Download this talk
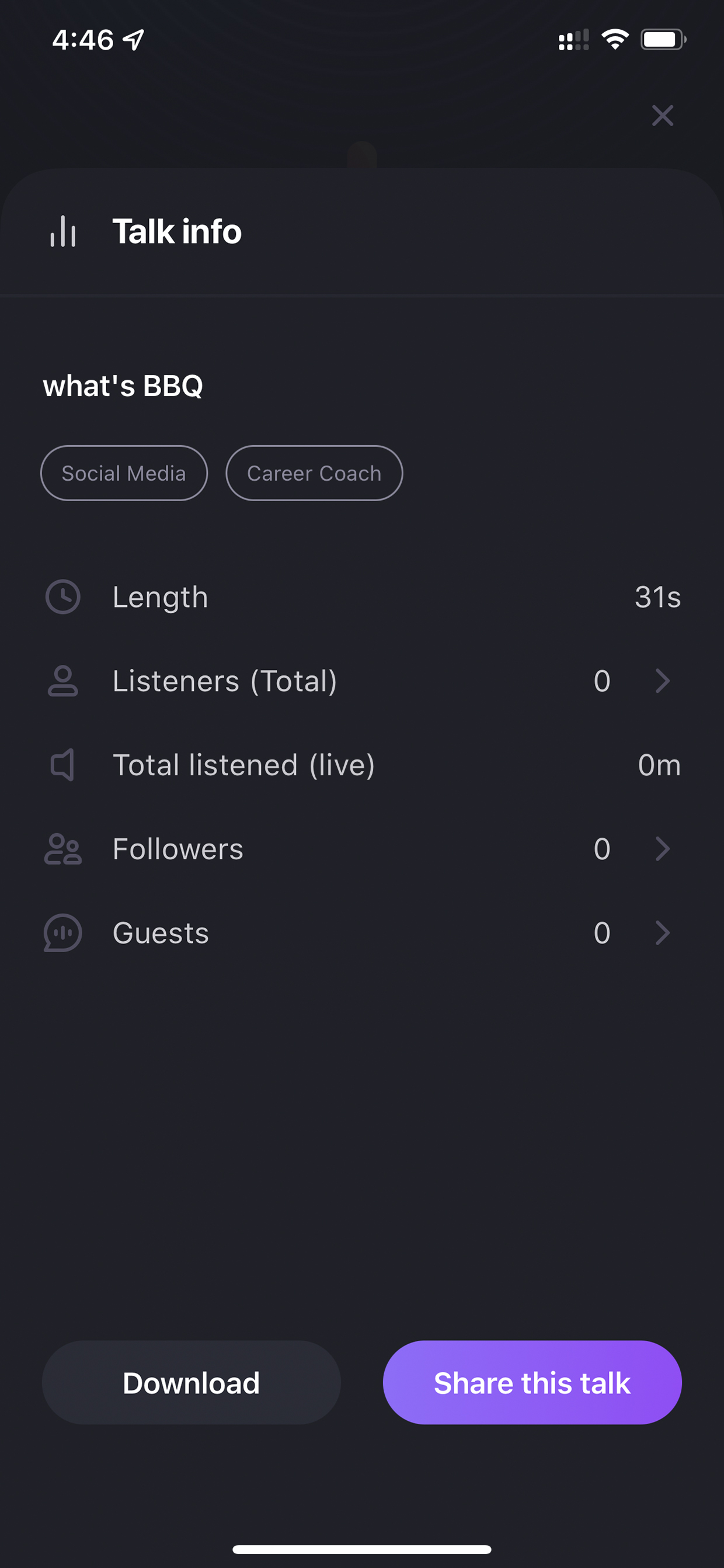This screenshot has width=724, height=1568. pos(191,1382)
